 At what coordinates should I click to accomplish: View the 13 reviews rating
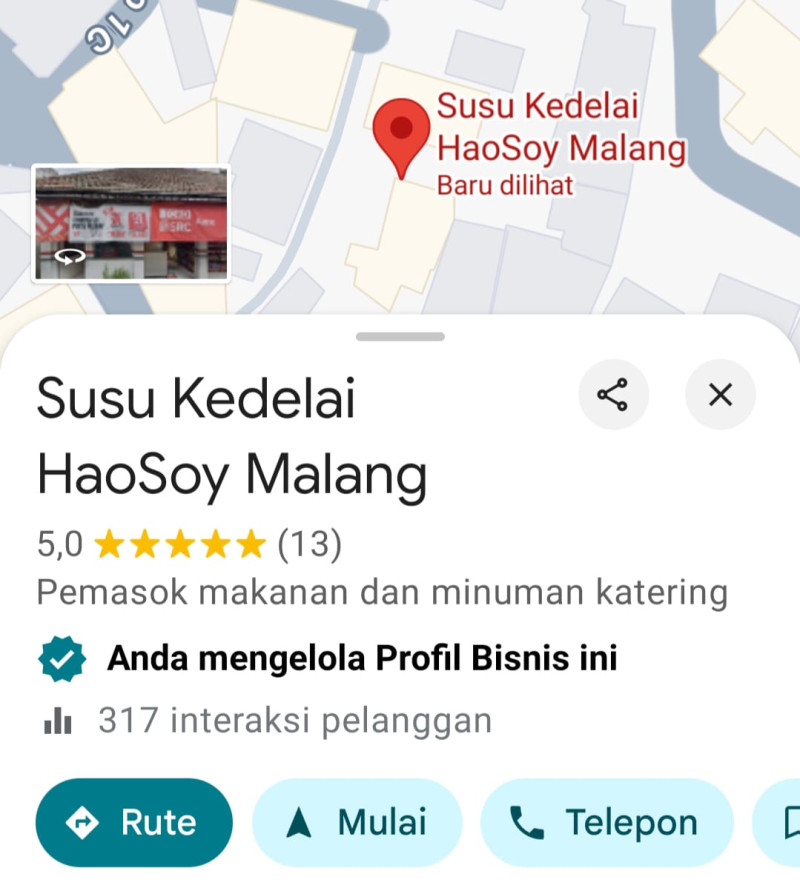click(190, 545)
